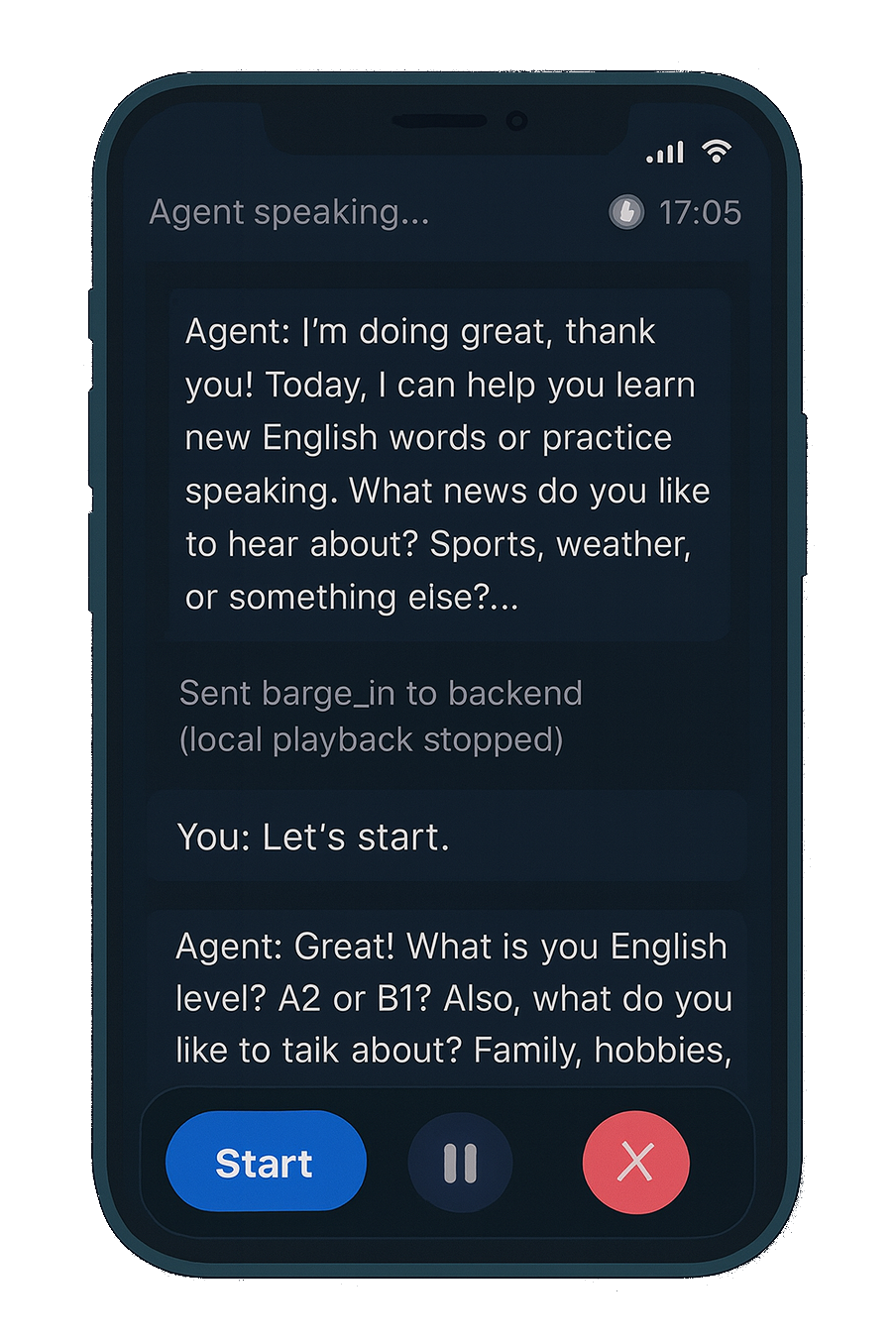The image size is (896, 1344).
Task: Tap the signal bars to adjust connection strength
Action: (664, 152)
